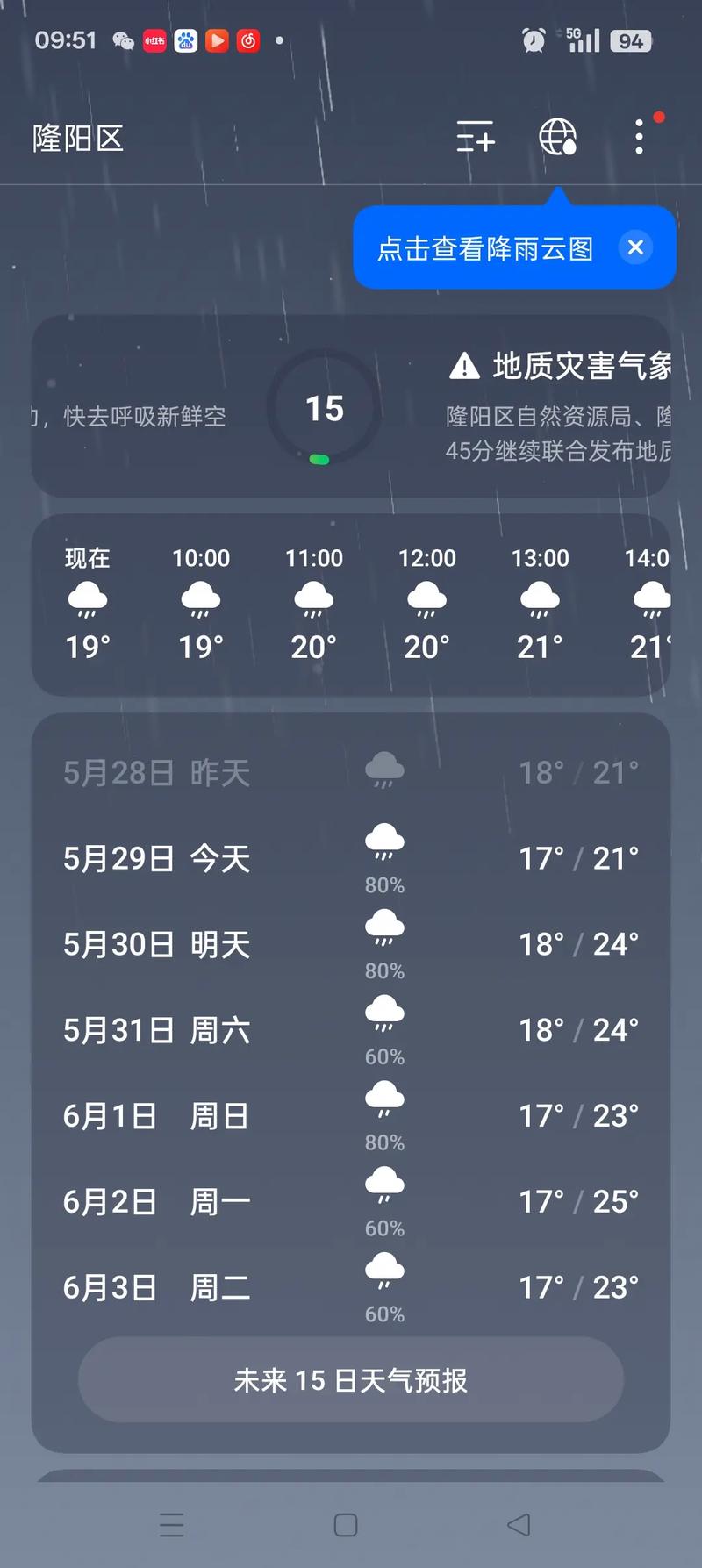
Task: Select the 现在 hourly forecast column
Action: point(87,601)
